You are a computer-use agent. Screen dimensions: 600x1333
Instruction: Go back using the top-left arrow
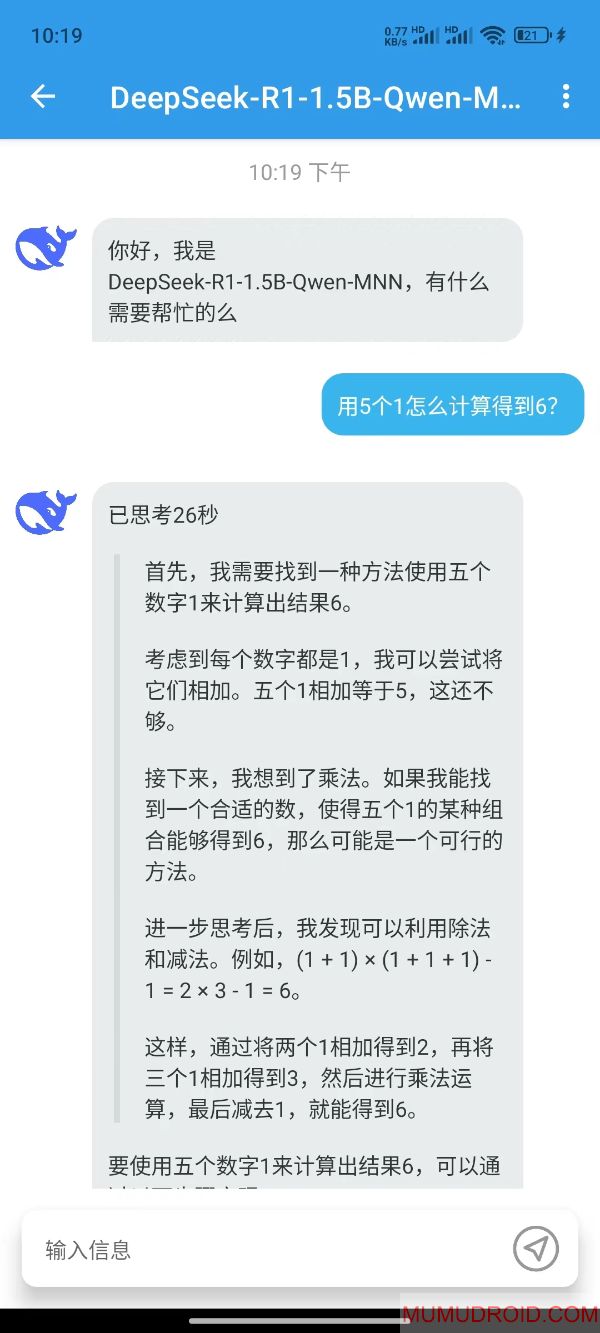pyautogui.click(x=43, y=97)
